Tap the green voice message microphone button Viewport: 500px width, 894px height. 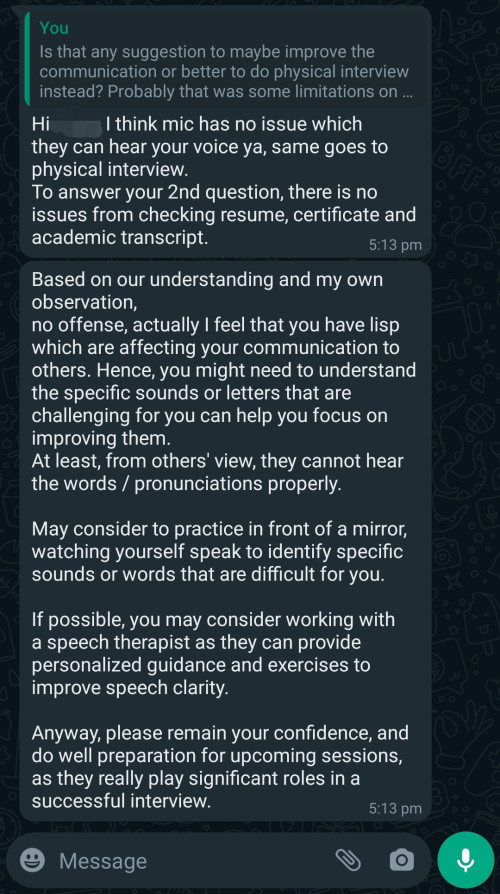pos(466,860)
